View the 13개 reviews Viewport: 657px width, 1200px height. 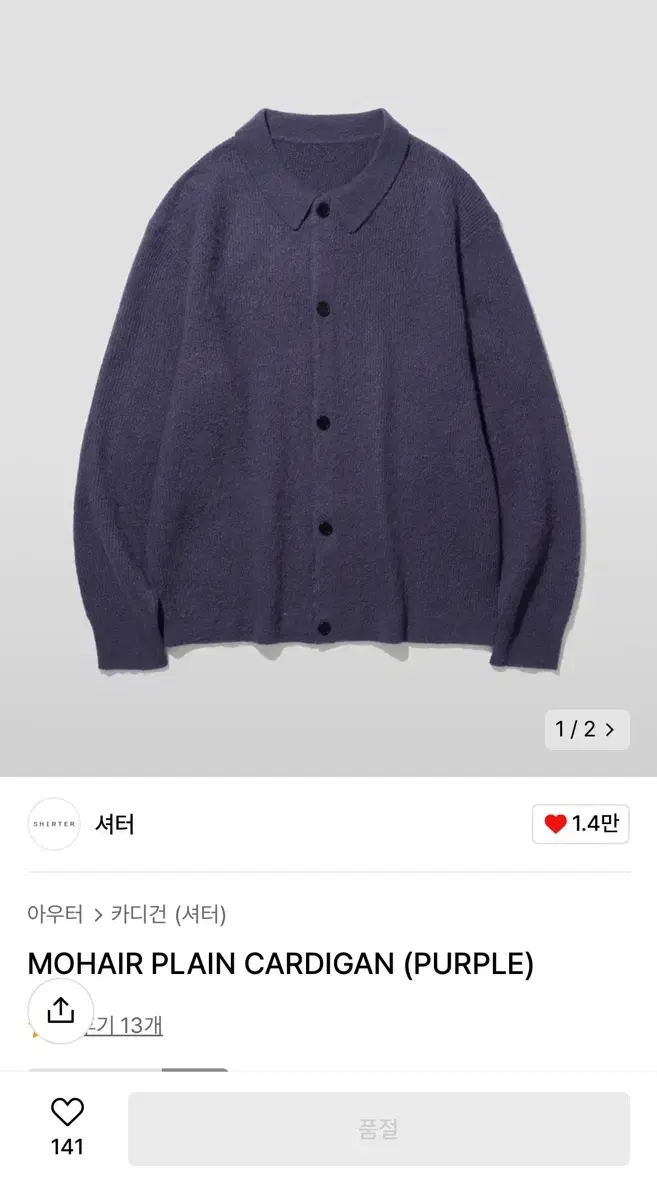[x=125, y=1025]
